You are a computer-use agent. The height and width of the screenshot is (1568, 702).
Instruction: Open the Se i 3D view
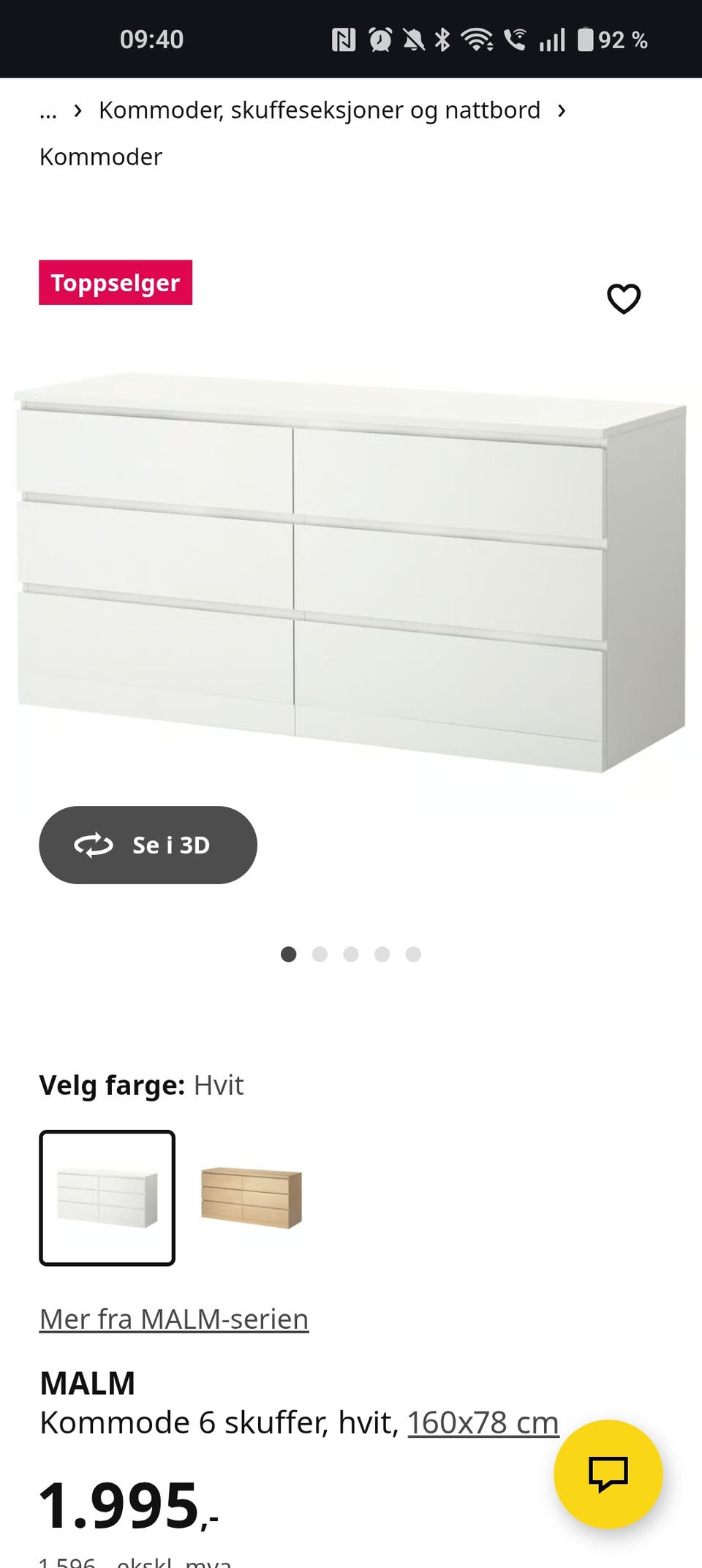(x=148, y=845)
